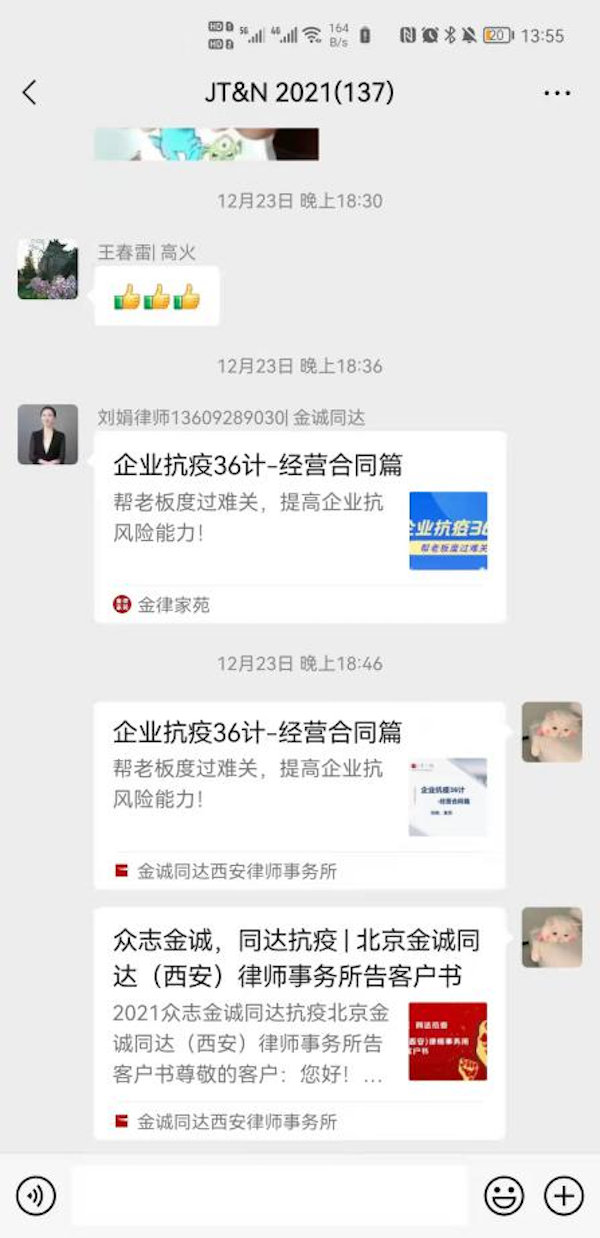Open the plus attachments menu
This screenshot has height=1238, width=600.
coord(563,1195)
